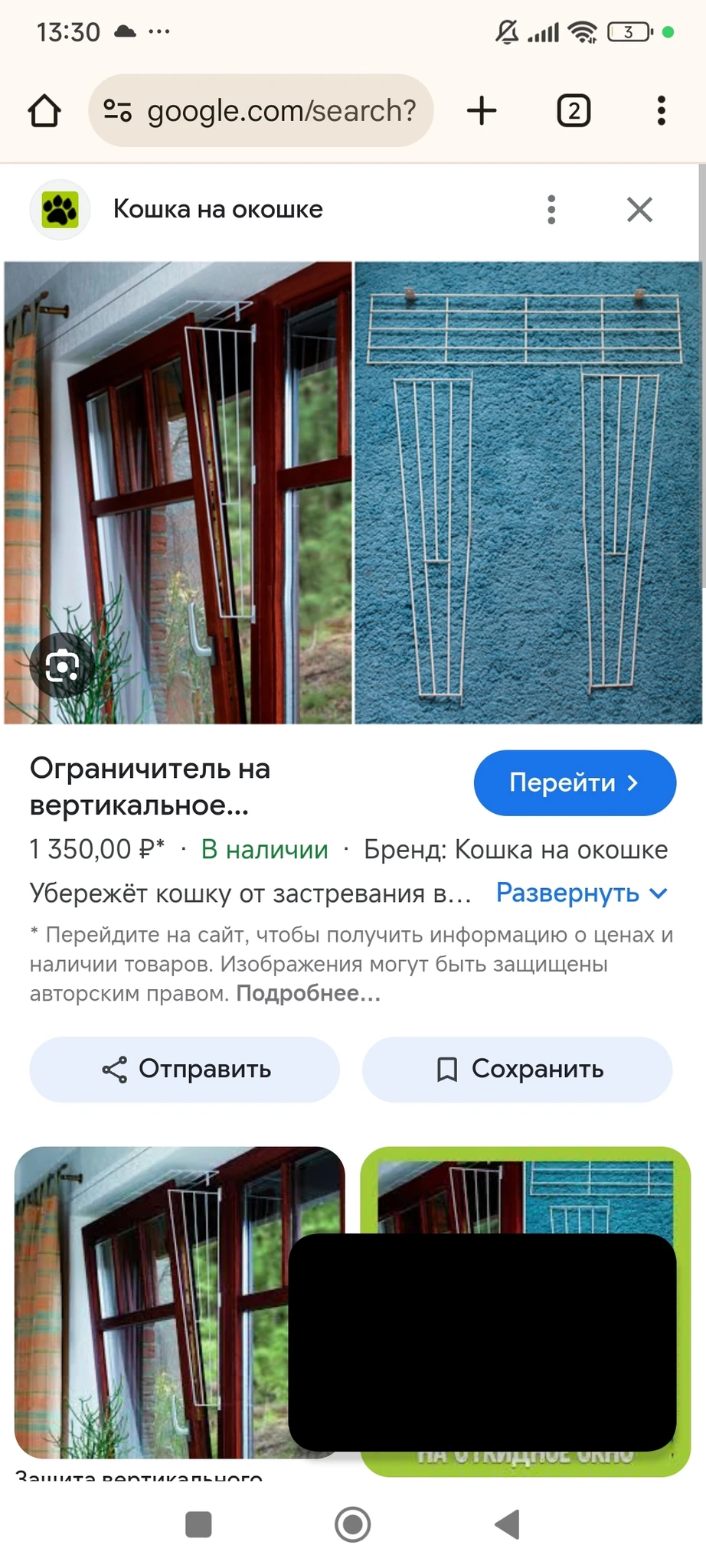Screen dimensions: 706x1568
Task: Open options menu for Кошка на окошке
Action: [551, 209]
